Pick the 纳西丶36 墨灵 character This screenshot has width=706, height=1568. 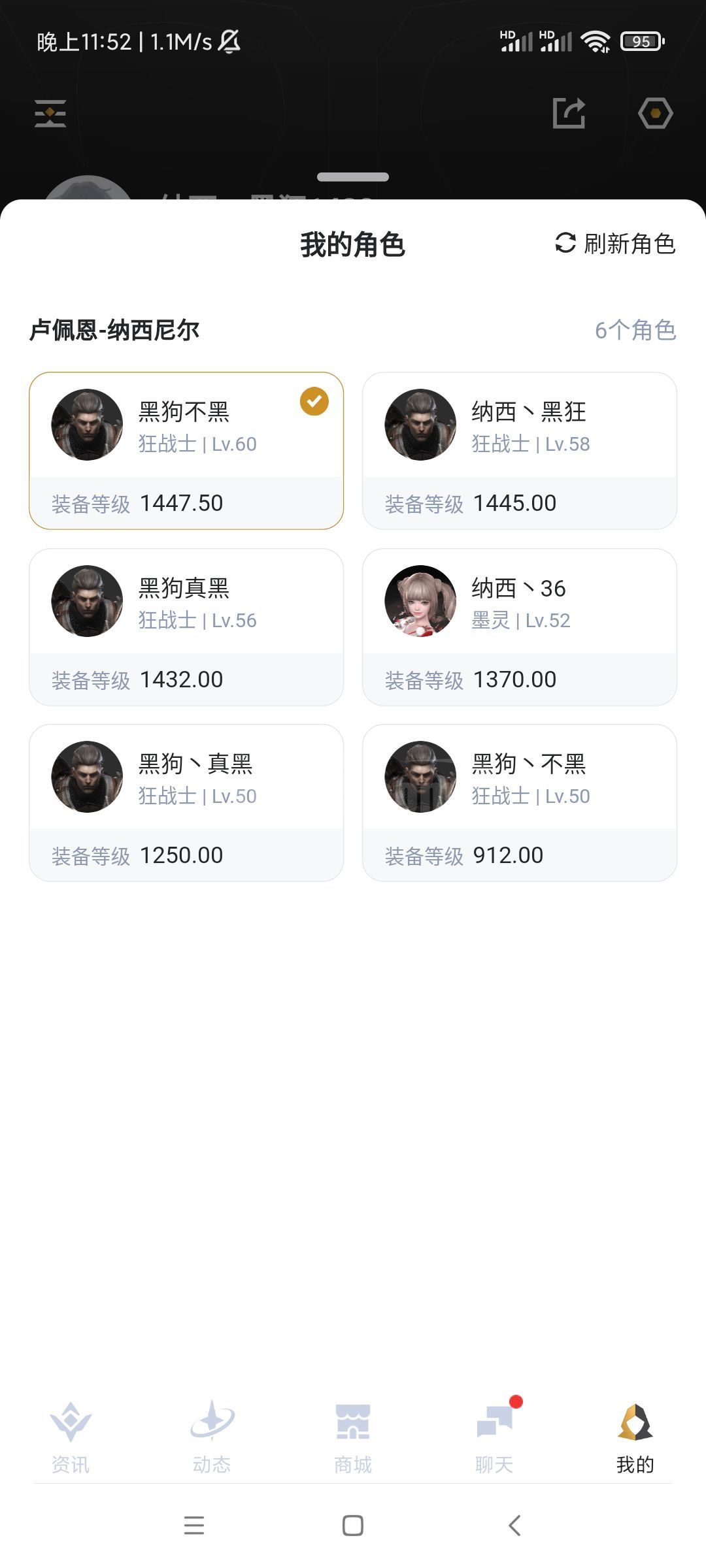click(520, 627)
